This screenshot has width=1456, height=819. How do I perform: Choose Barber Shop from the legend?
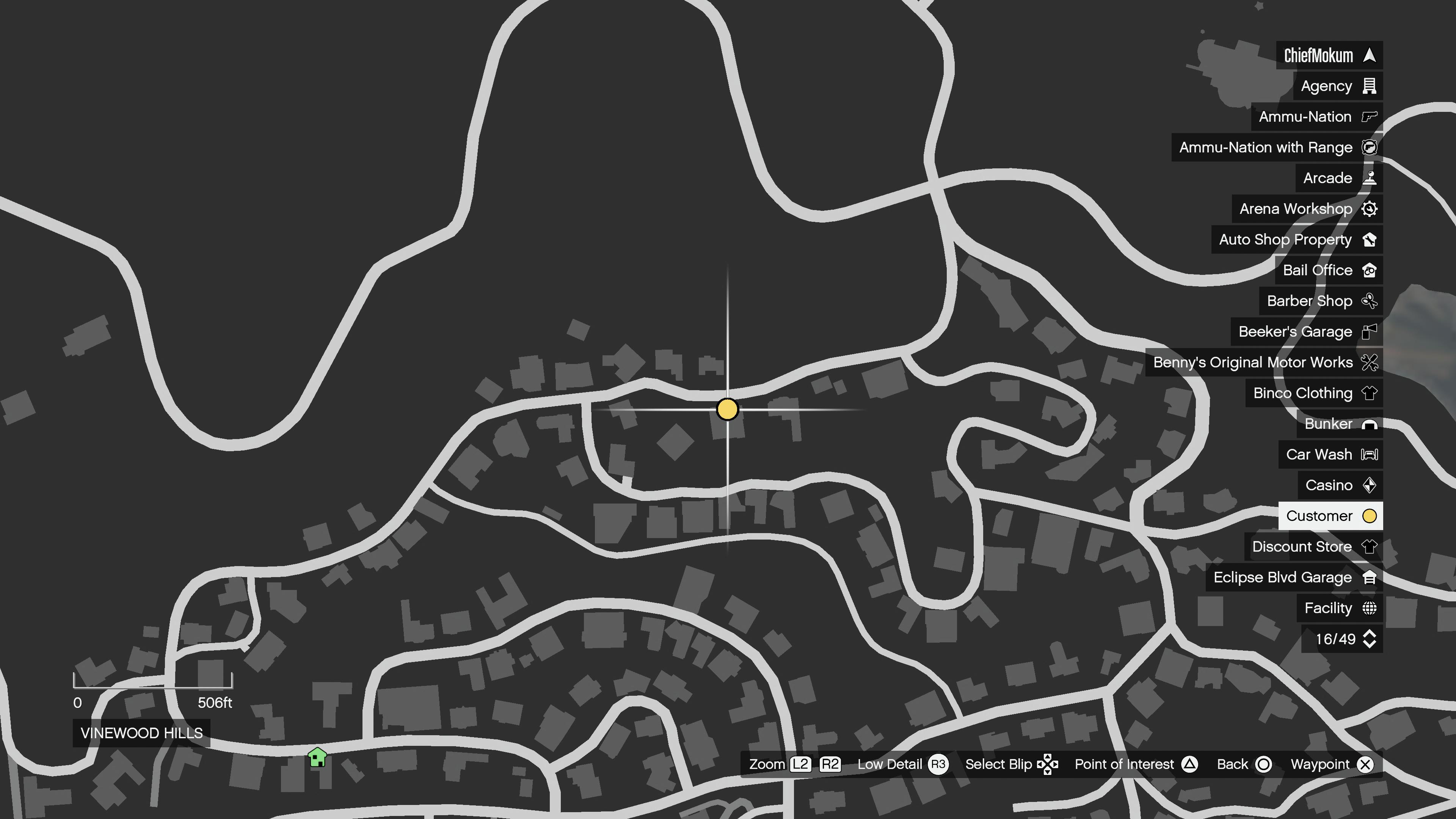(x=1320, y=301)
